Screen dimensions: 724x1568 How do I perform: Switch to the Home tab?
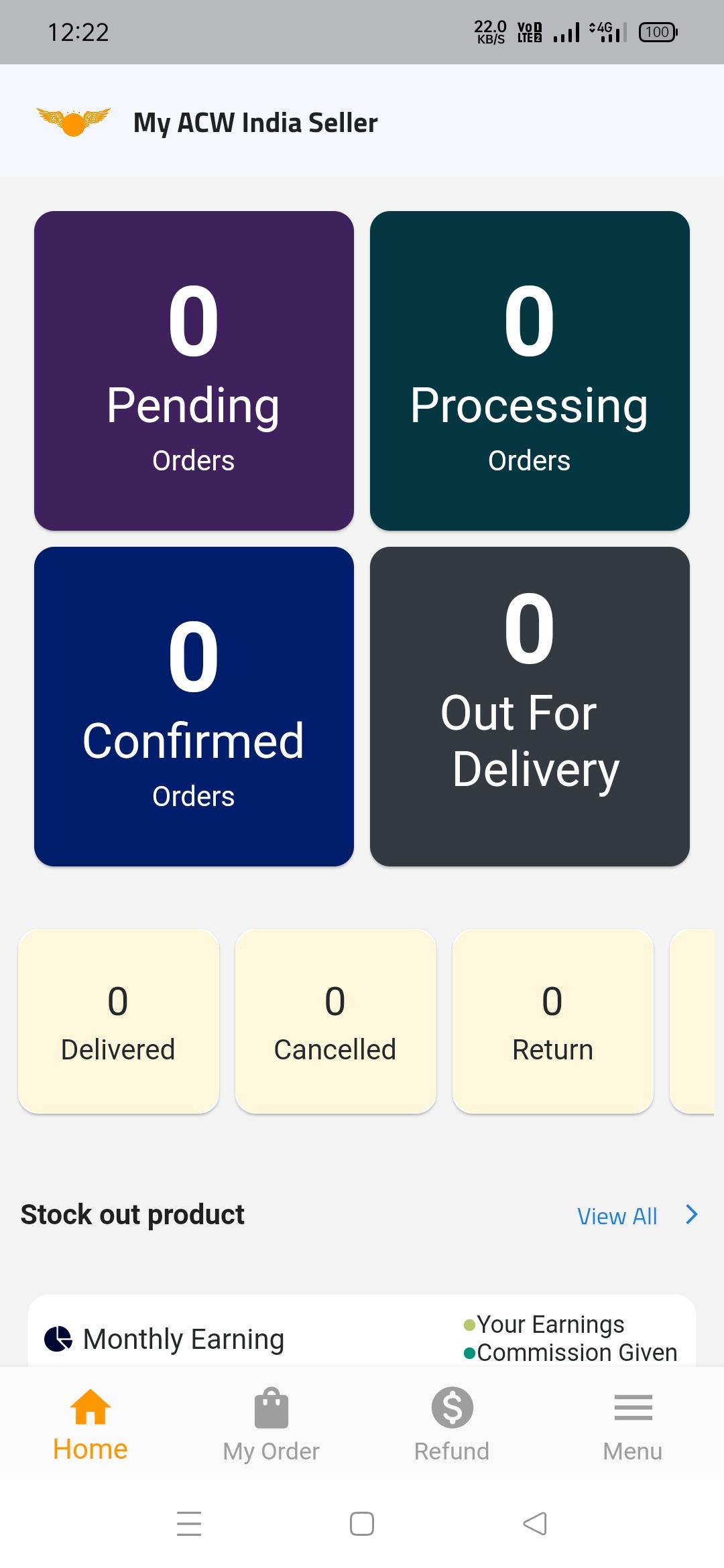[x=90, y=1425]
